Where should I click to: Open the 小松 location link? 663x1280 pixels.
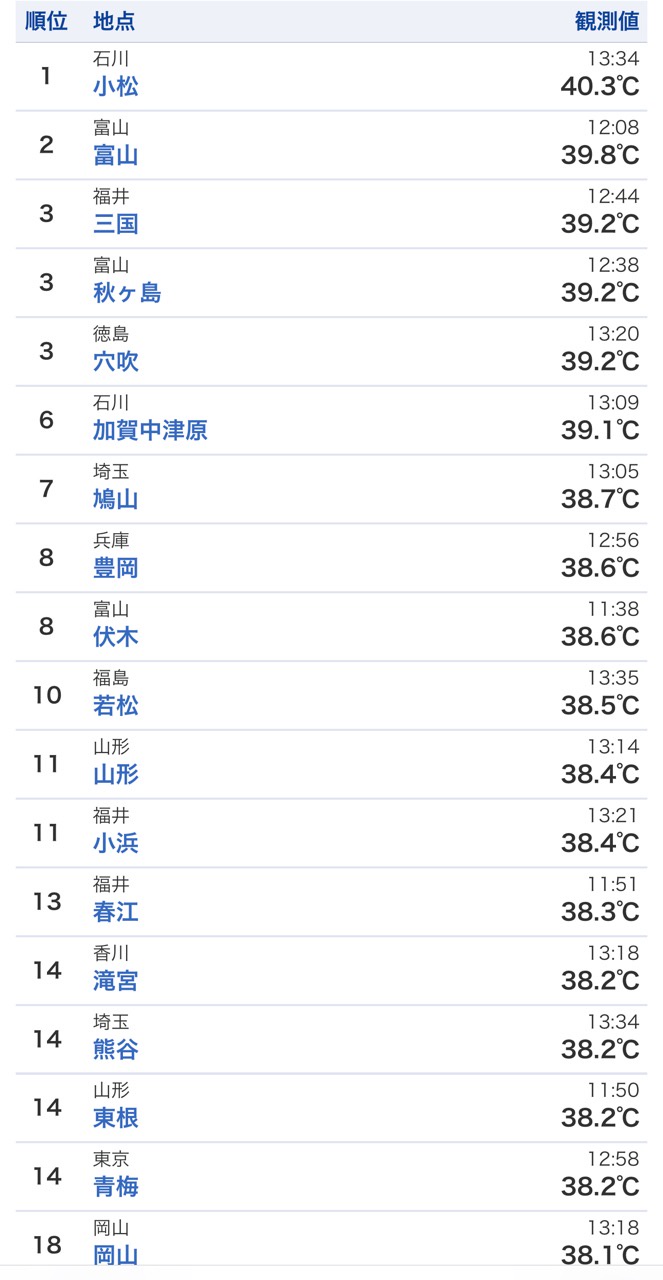tap(116, 87)
